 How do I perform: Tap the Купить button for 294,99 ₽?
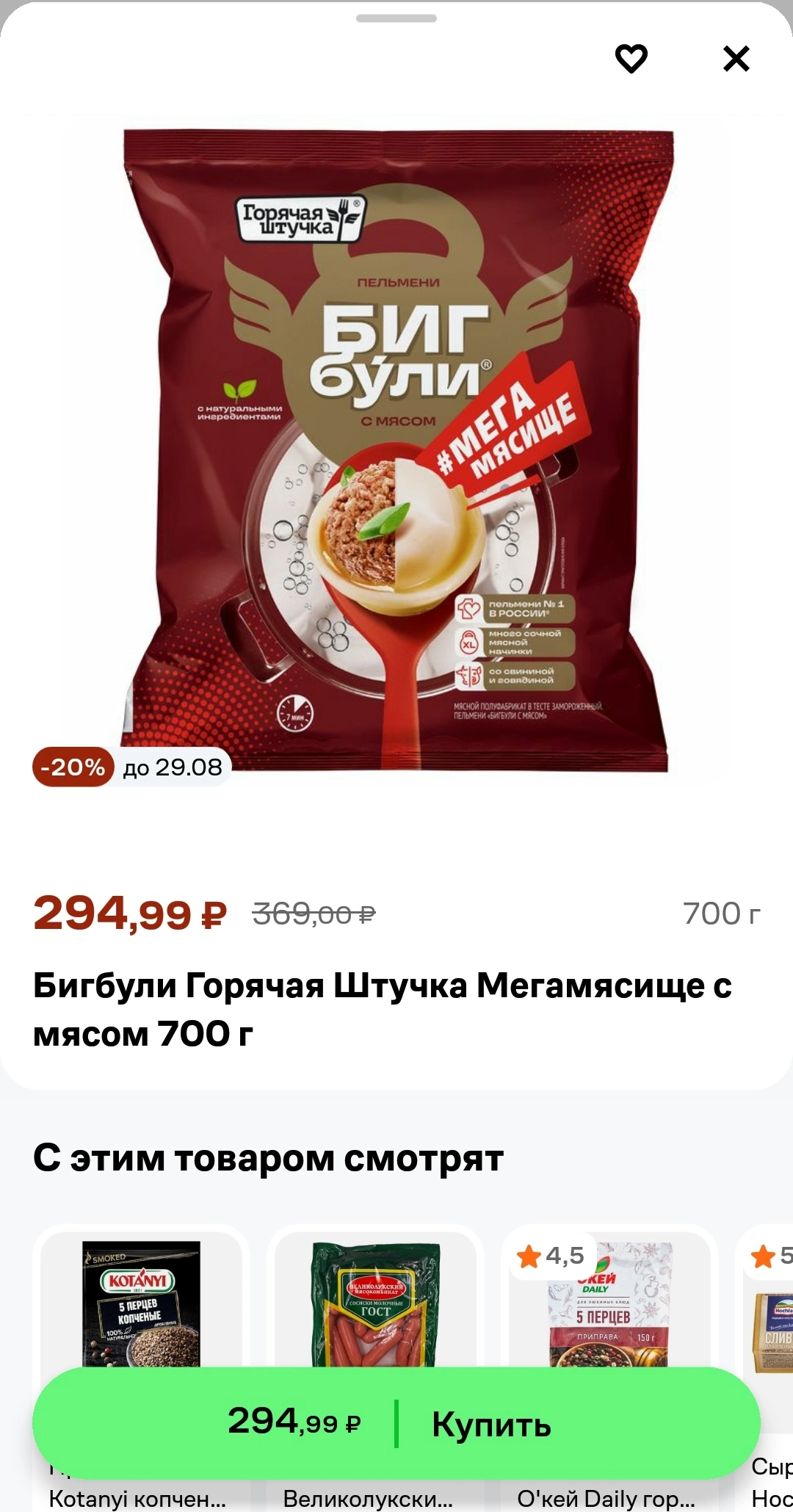396,1423
